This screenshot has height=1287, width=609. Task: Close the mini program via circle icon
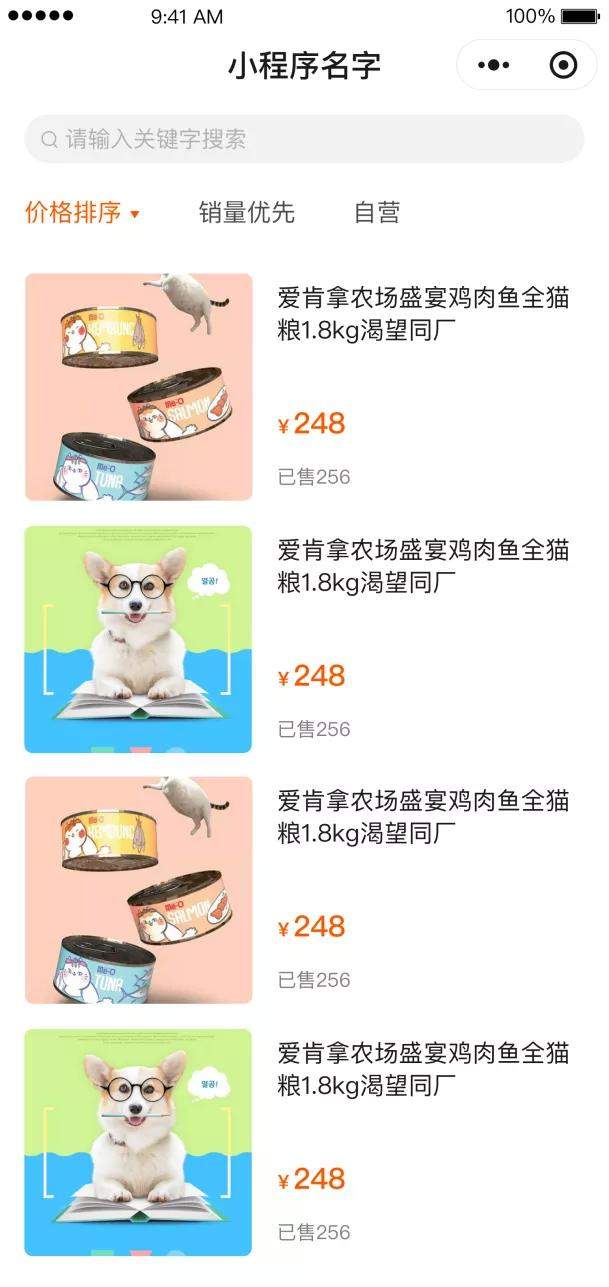tap(563, 66)
